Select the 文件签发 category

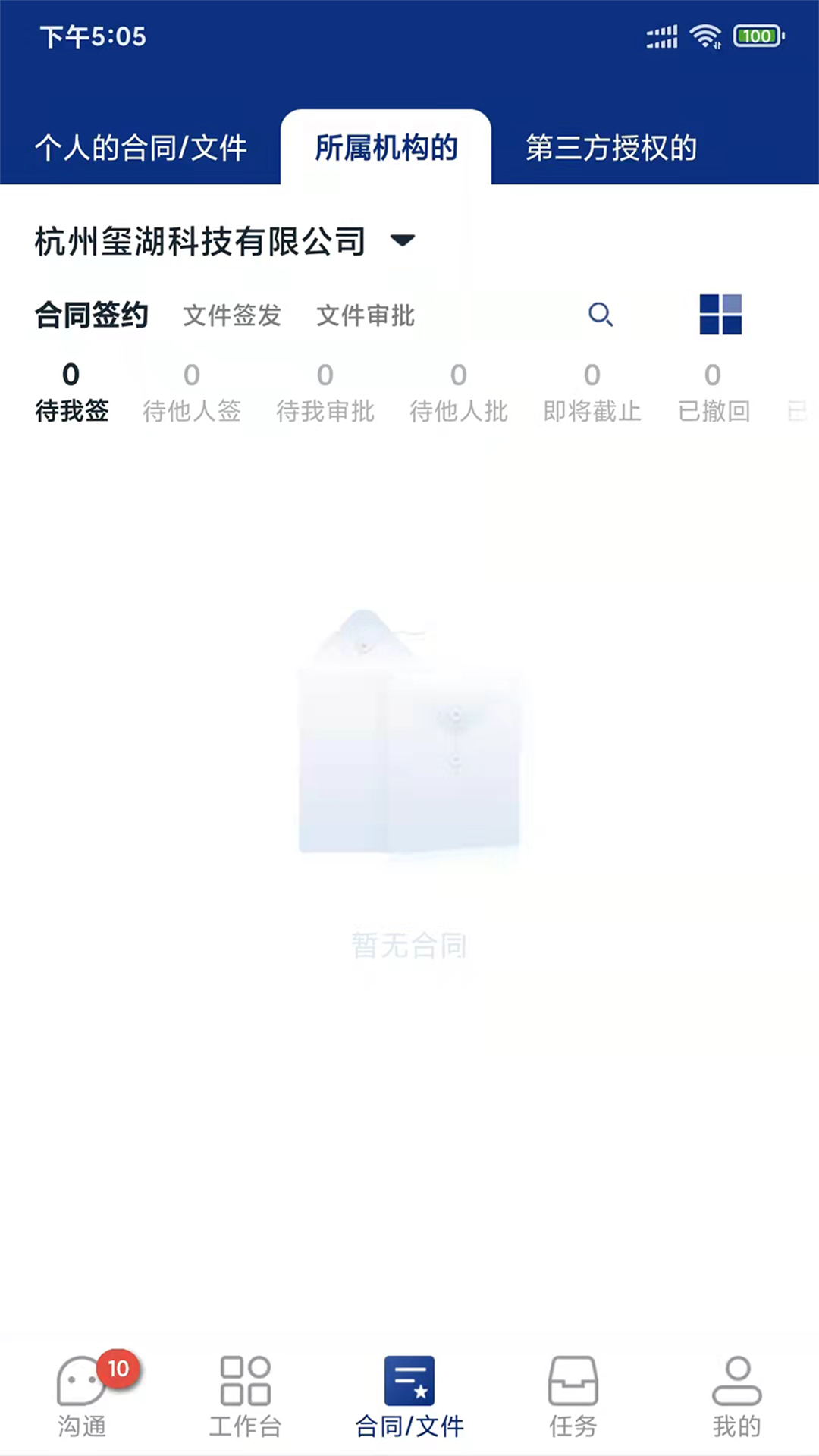pyautogui.click(x=231, y=315)
